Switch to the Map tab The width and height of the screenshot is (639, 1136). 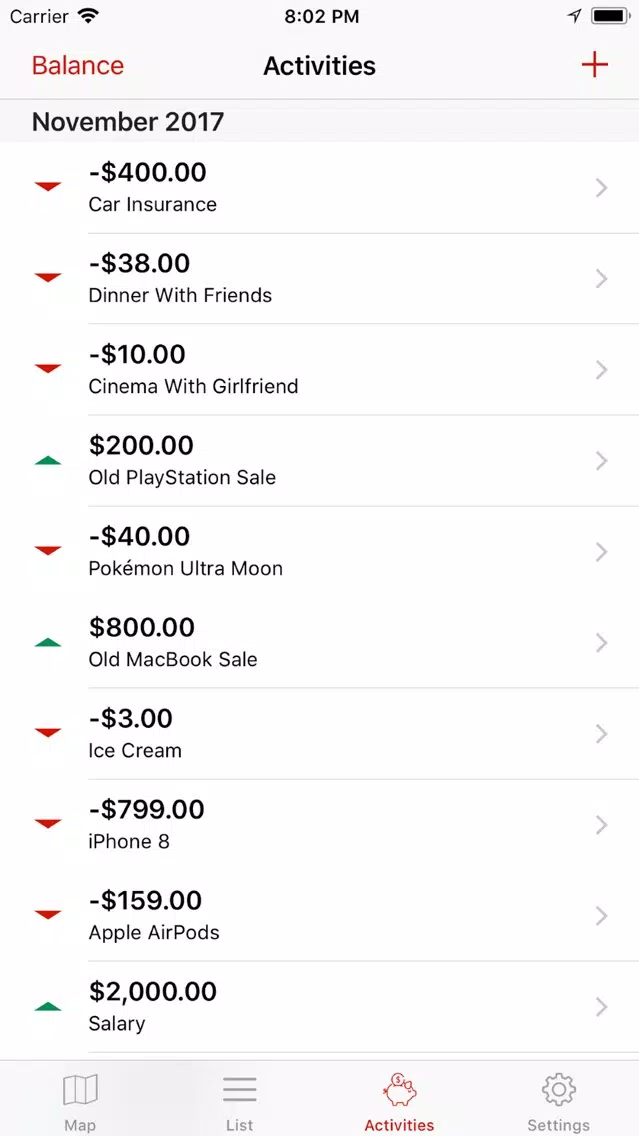tap(80, 1101)
